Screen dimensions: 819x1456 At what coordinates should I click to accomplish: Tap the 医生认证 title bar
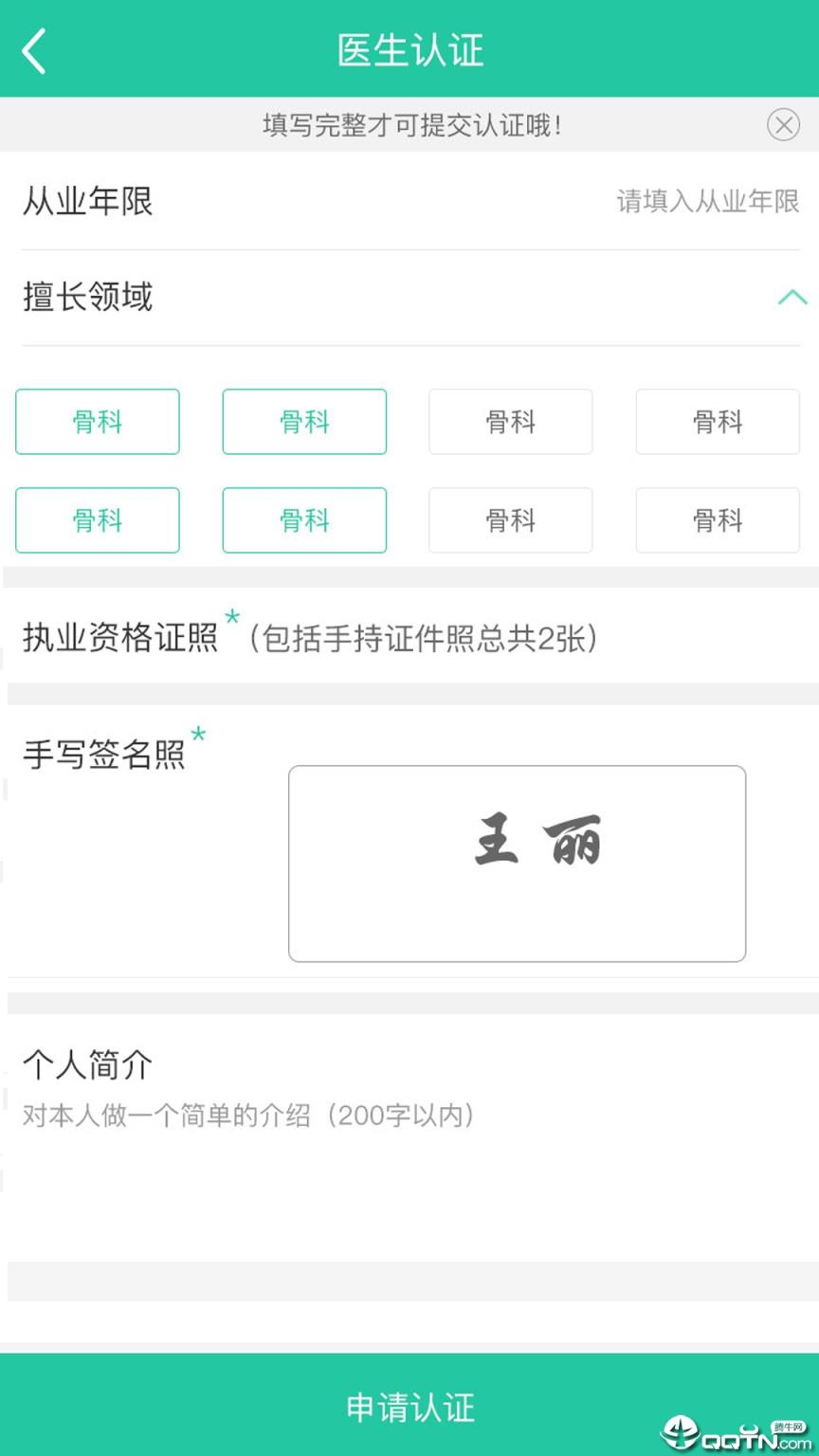tap(409, 50)
